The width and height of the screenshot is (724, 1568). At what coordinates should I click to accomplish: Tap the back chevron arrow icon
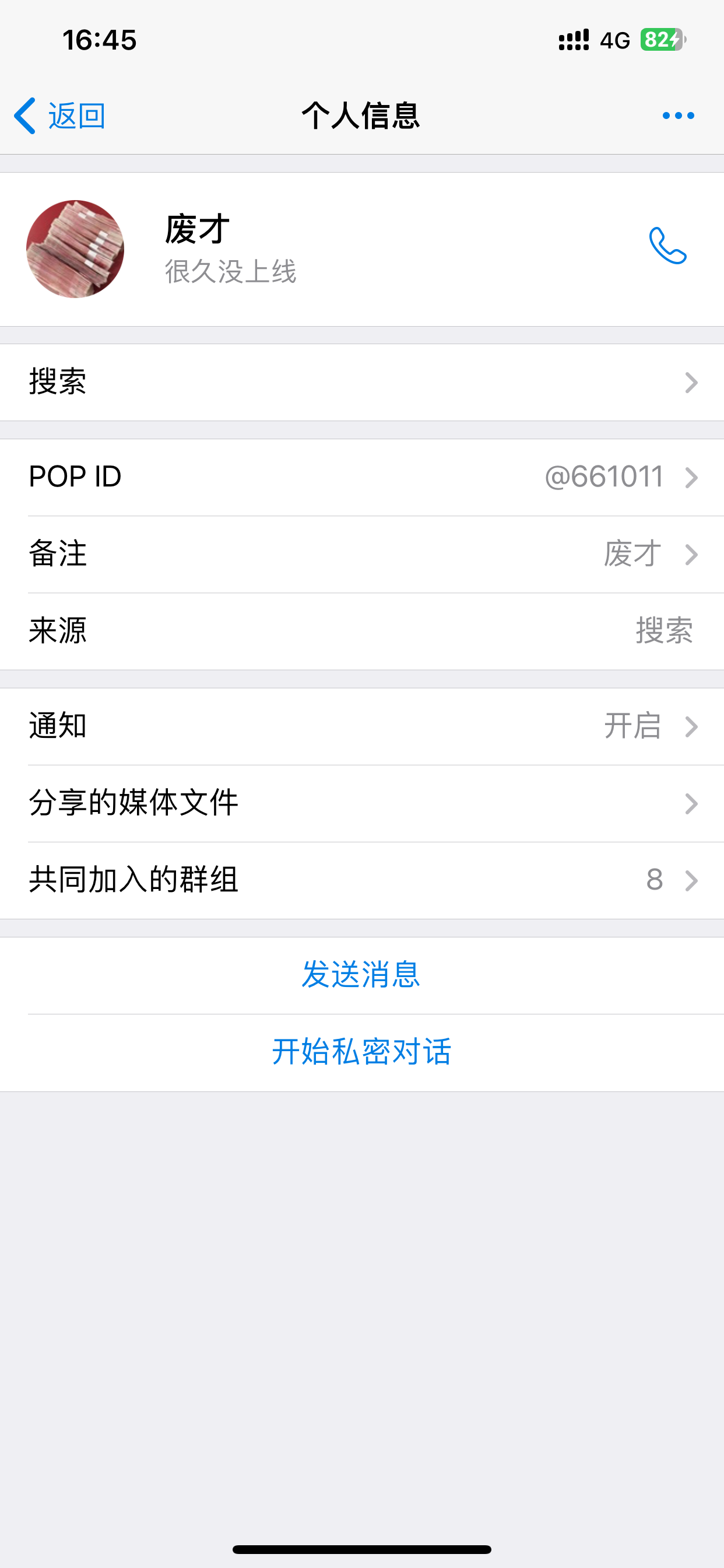(24, 114)
